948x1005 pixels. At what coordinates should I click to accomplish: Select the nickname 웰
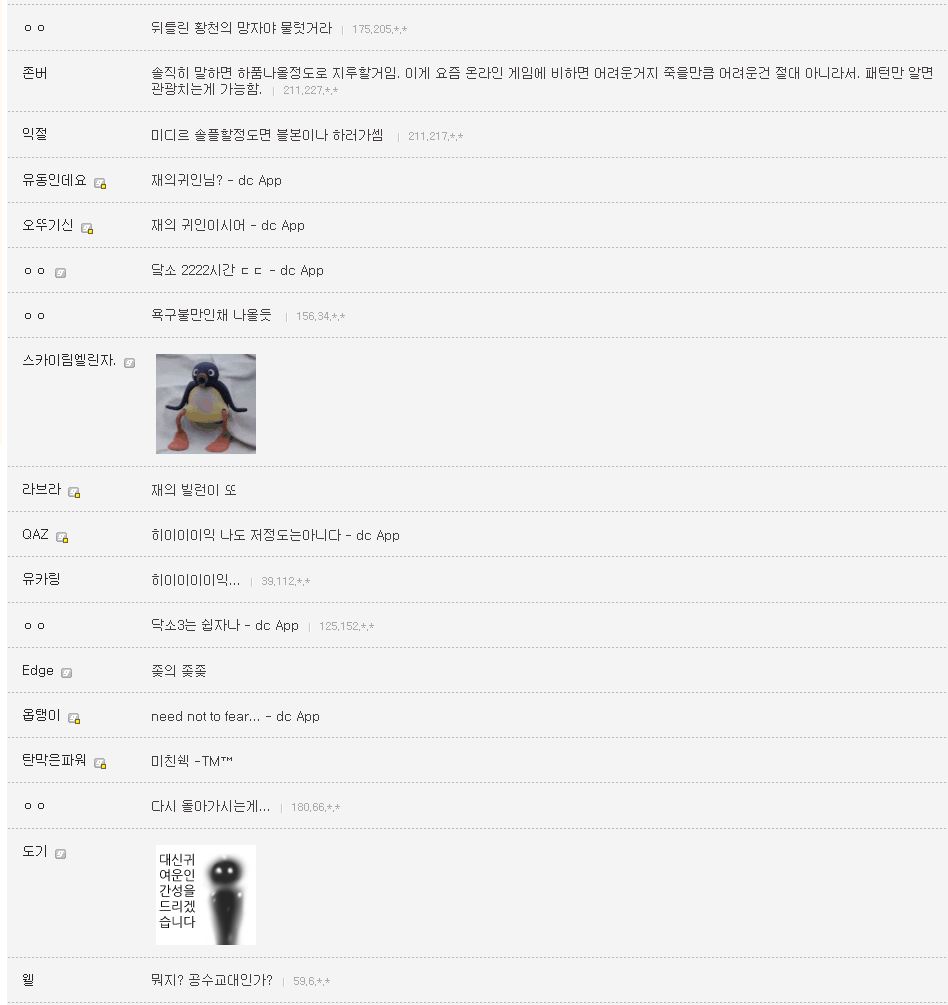28,979
